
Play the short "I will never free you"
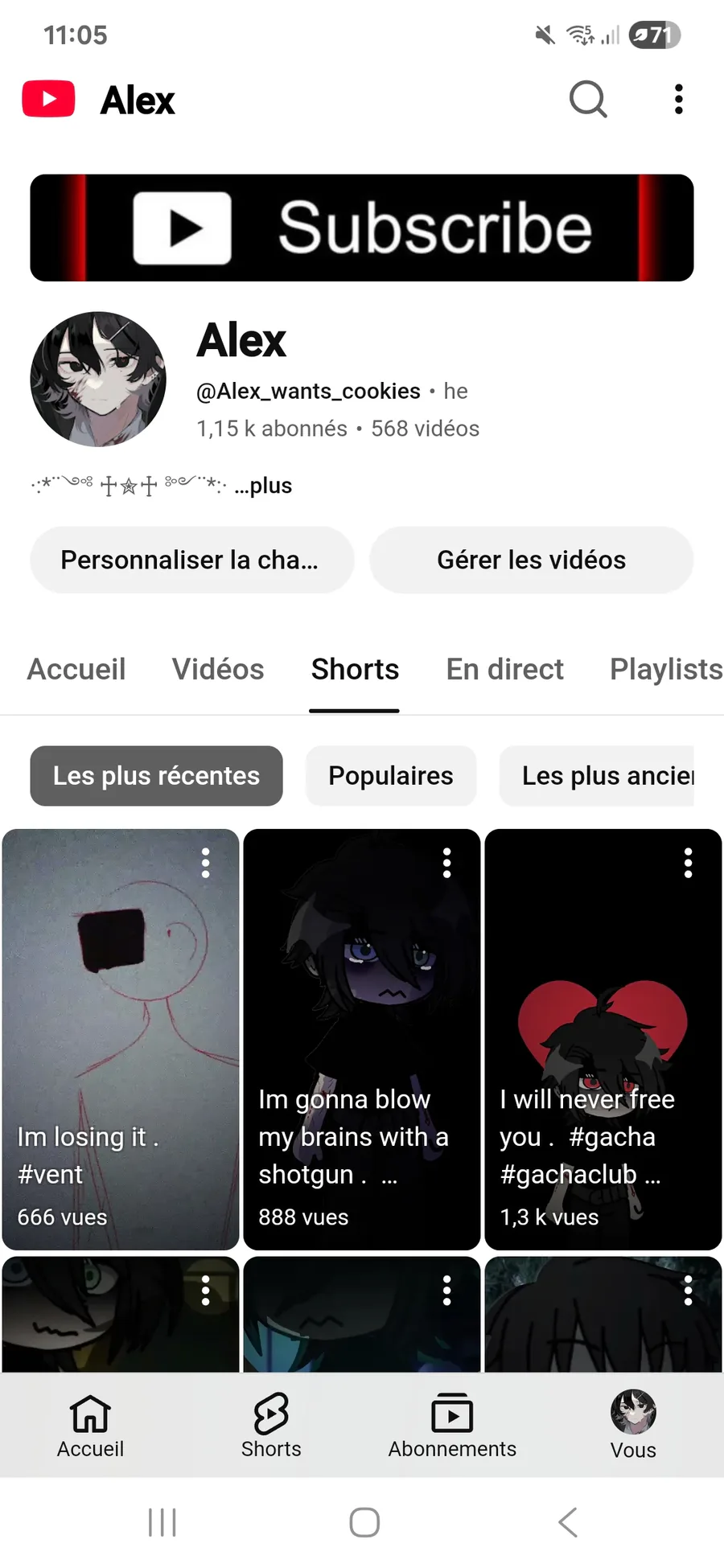point(603,1037)
